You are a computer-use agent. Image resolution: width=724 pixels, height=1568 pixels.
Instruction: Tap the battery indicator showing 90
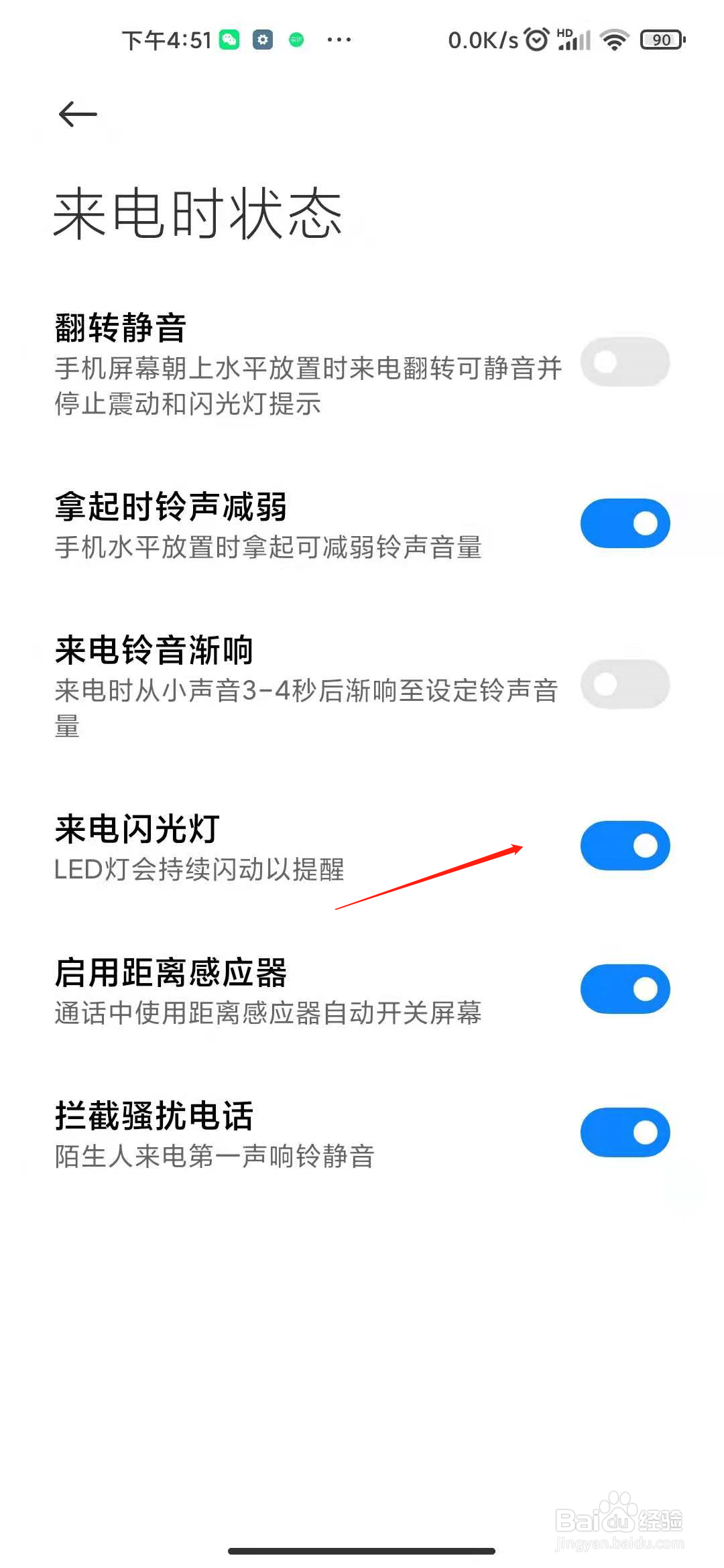(660, 40)
